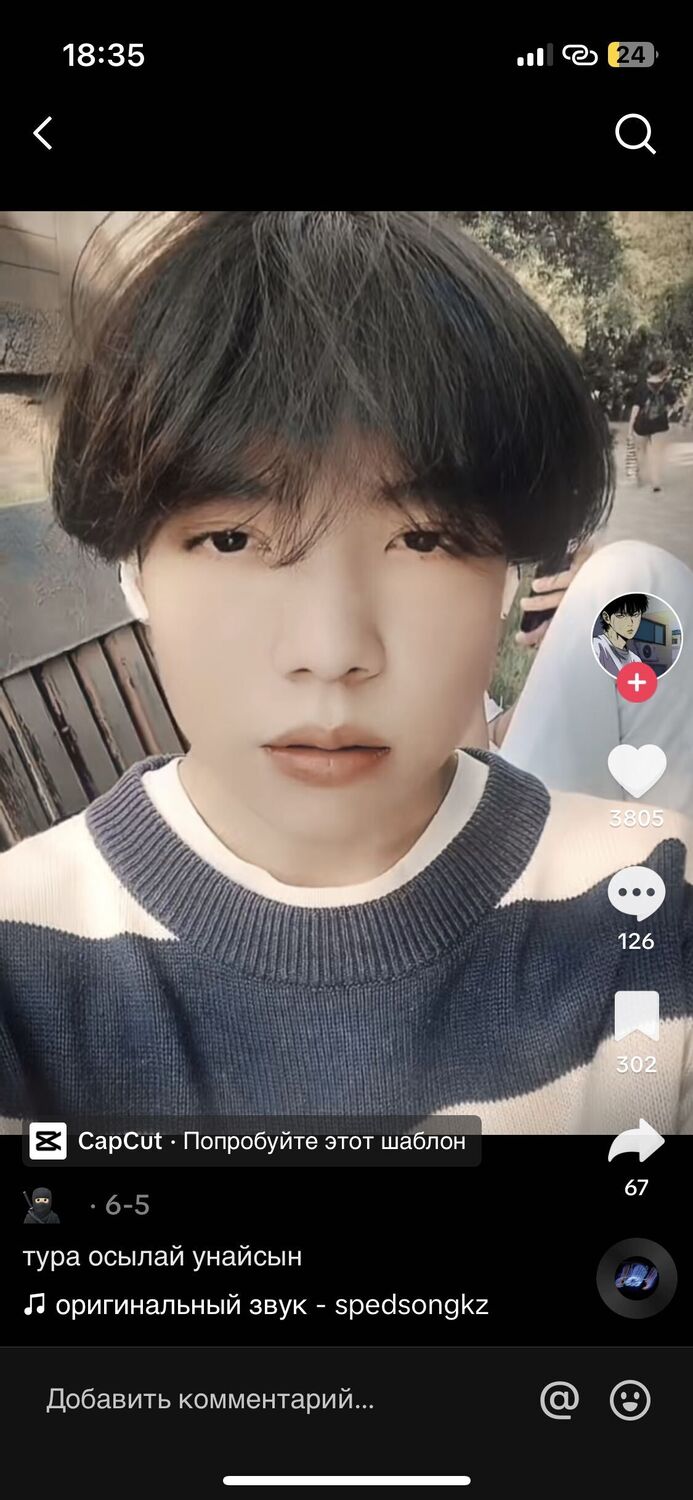The width and height of the screenshot is (693, 1500).
Task: Follow the creator with the plus button
Action: click(637, 684)
